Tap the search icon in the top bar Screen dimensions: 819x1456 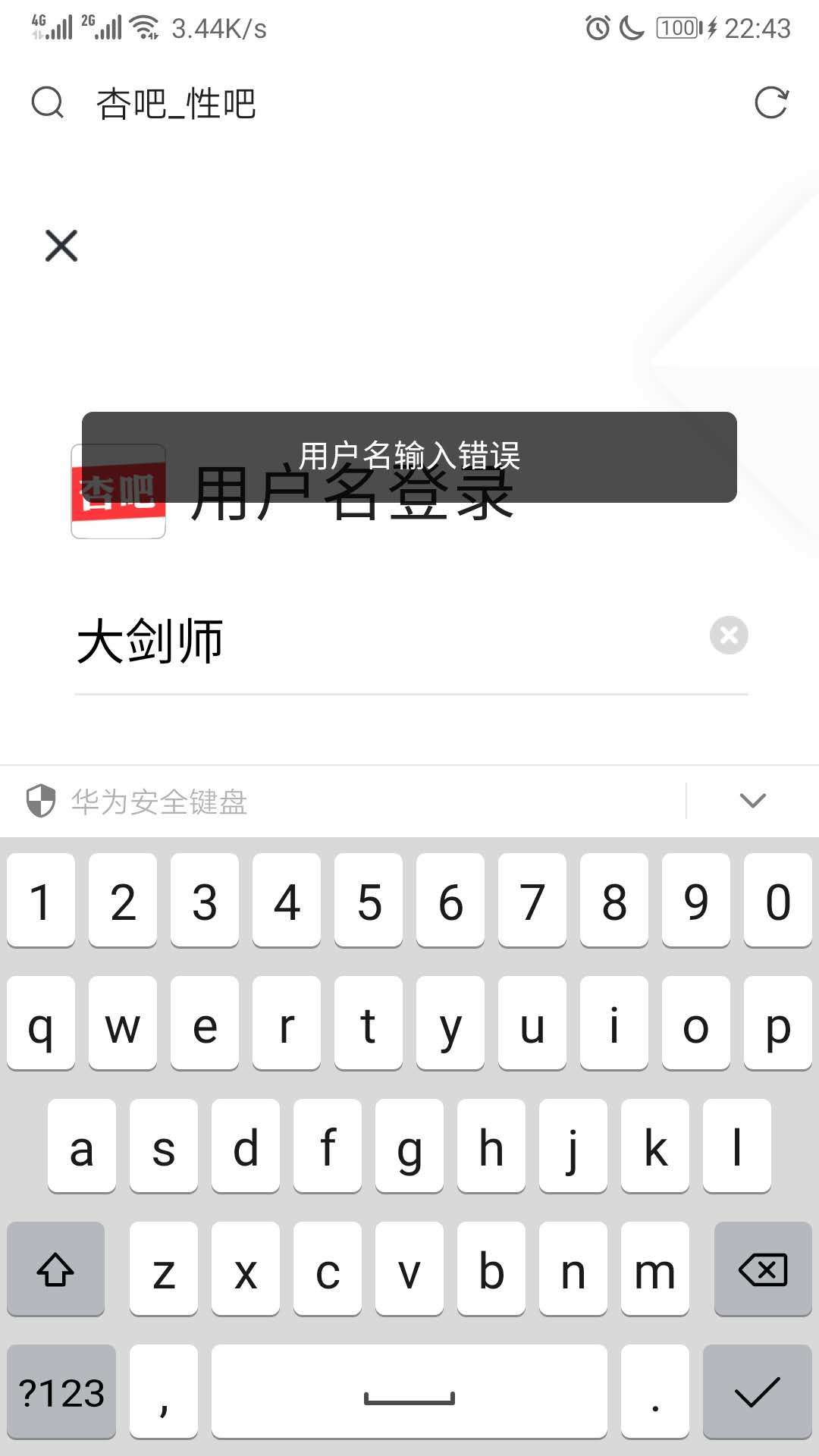(47, 102)
